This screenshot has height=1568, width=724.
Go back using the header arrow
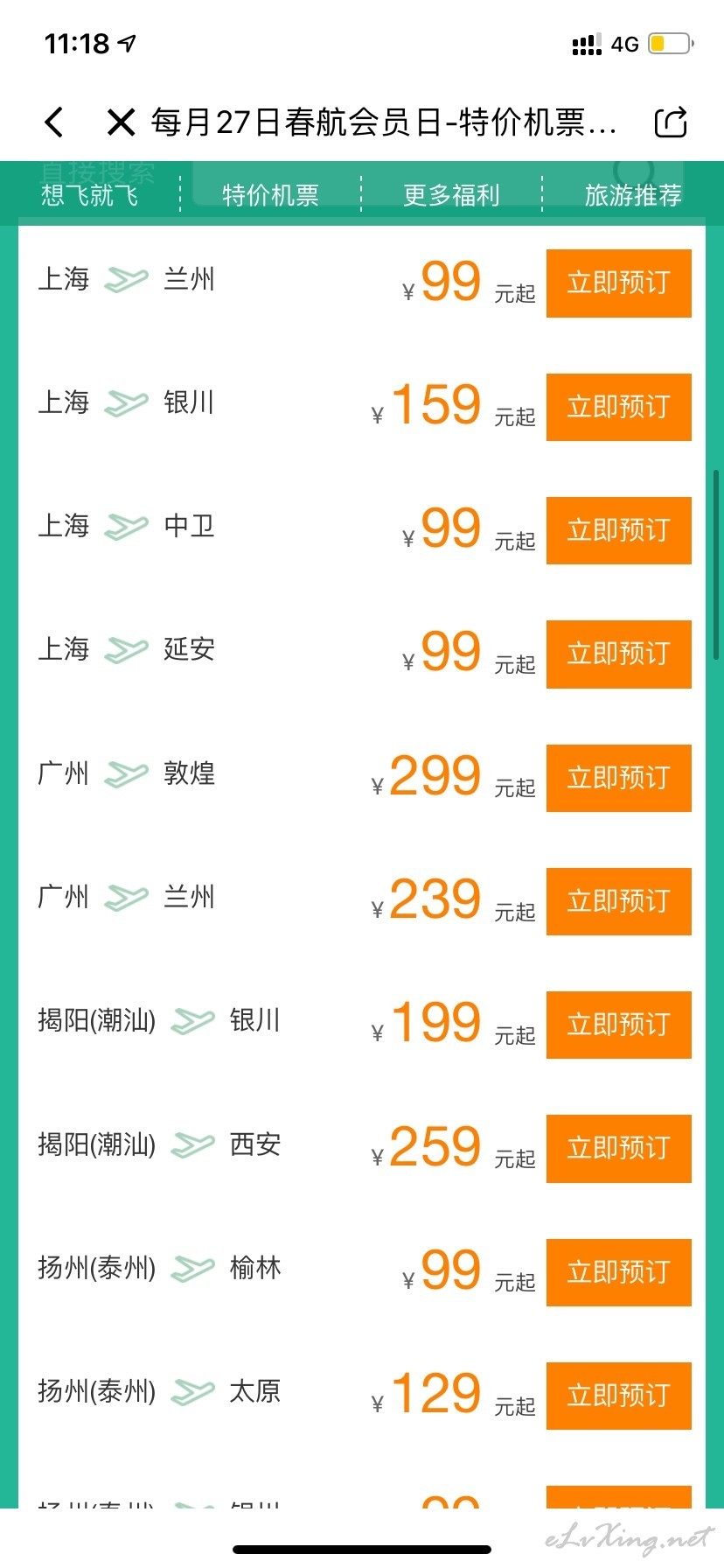pos(54,122)
